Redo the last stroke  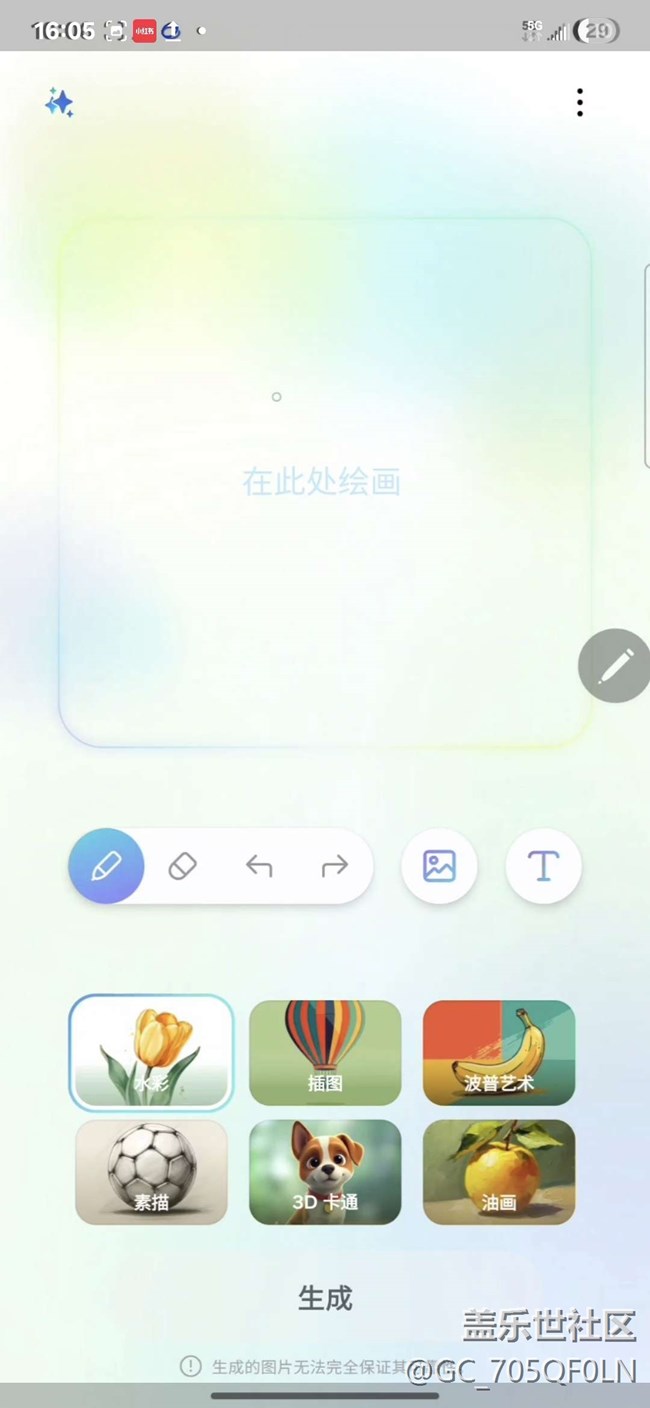[x=334, y=866]
